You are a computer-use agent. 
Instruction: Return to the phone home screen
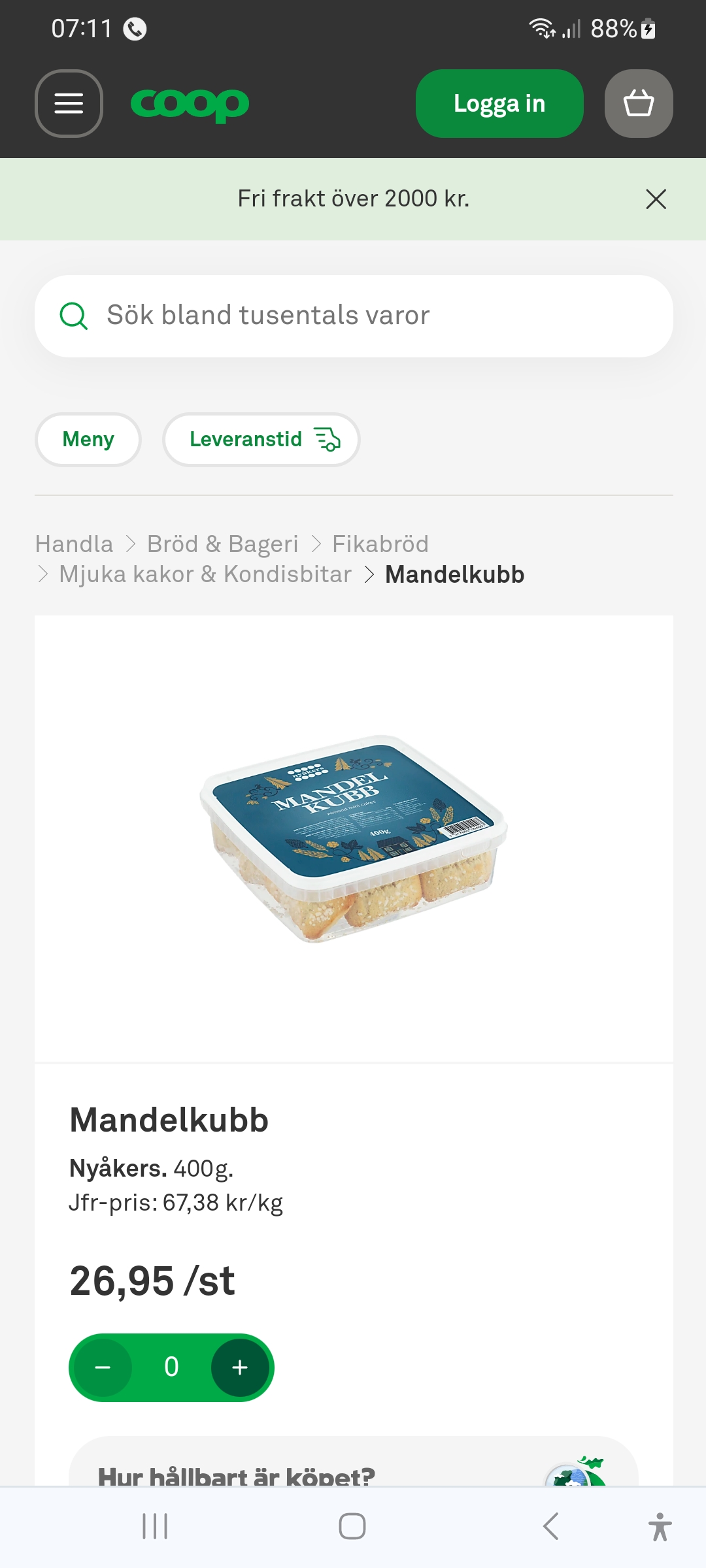(x=352, y=1527)
